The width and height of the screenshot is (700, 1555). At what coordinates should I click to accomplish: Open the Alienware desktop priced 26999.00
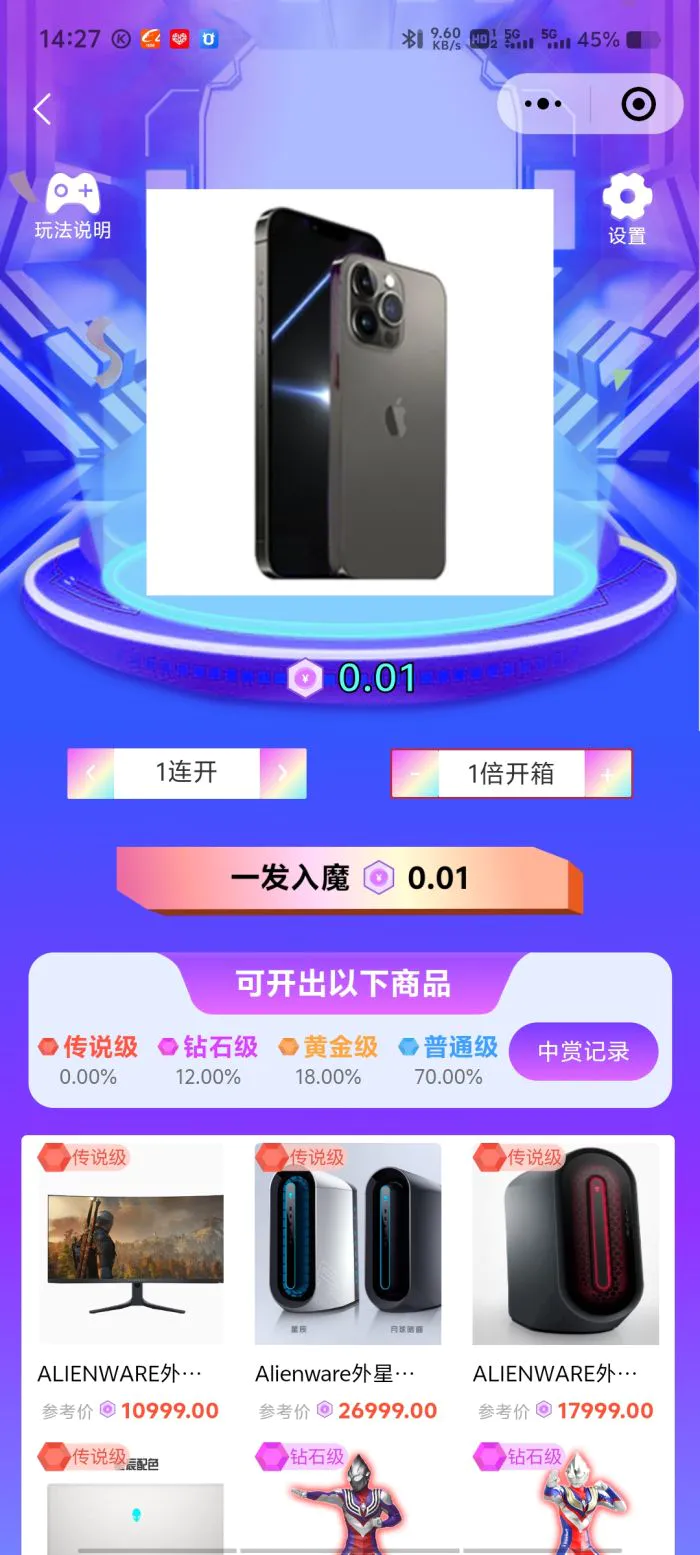[348, 1260]
